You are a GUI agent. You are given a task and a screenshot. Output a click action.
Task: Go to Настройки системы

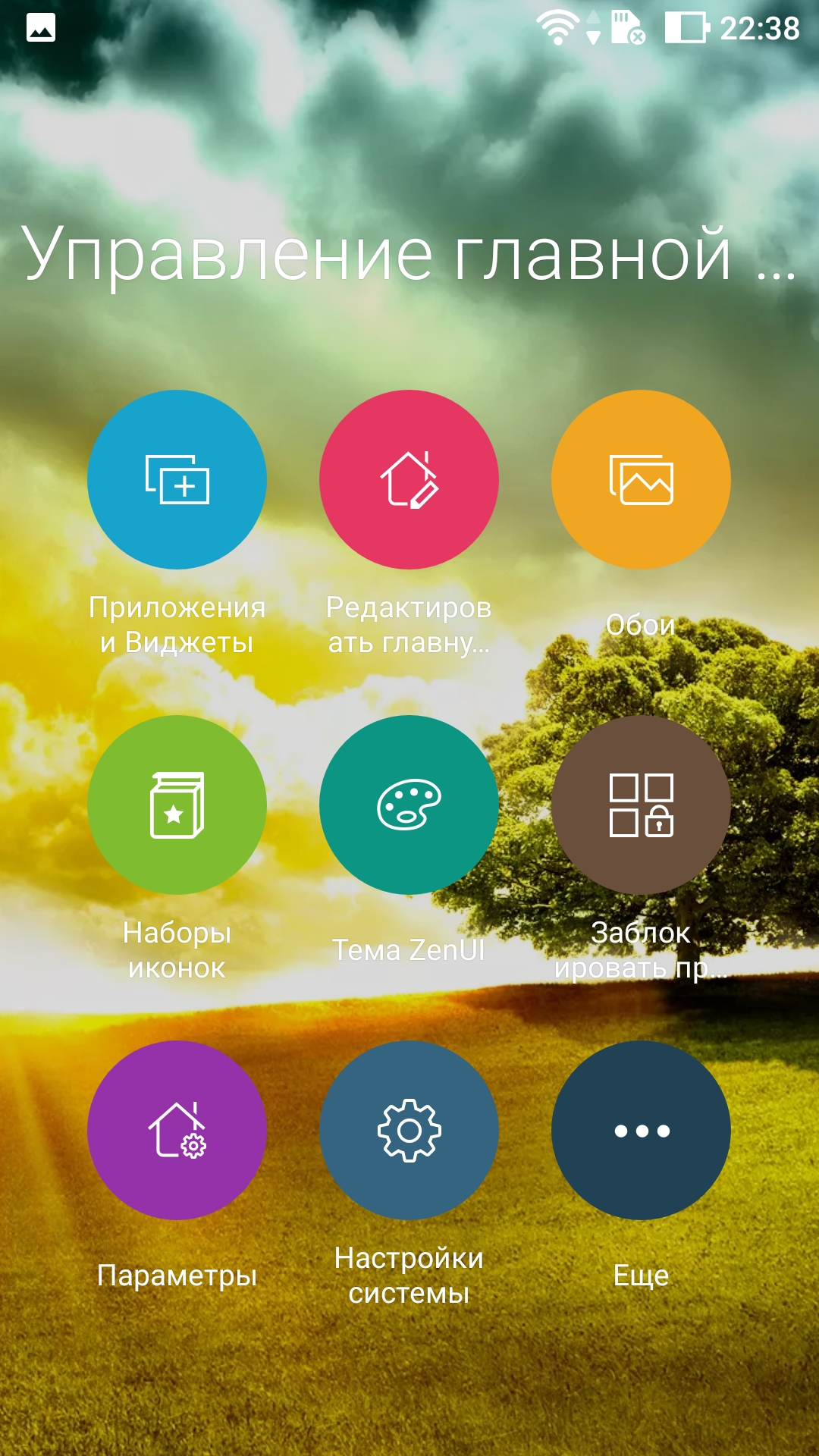tap(409, 1130)
